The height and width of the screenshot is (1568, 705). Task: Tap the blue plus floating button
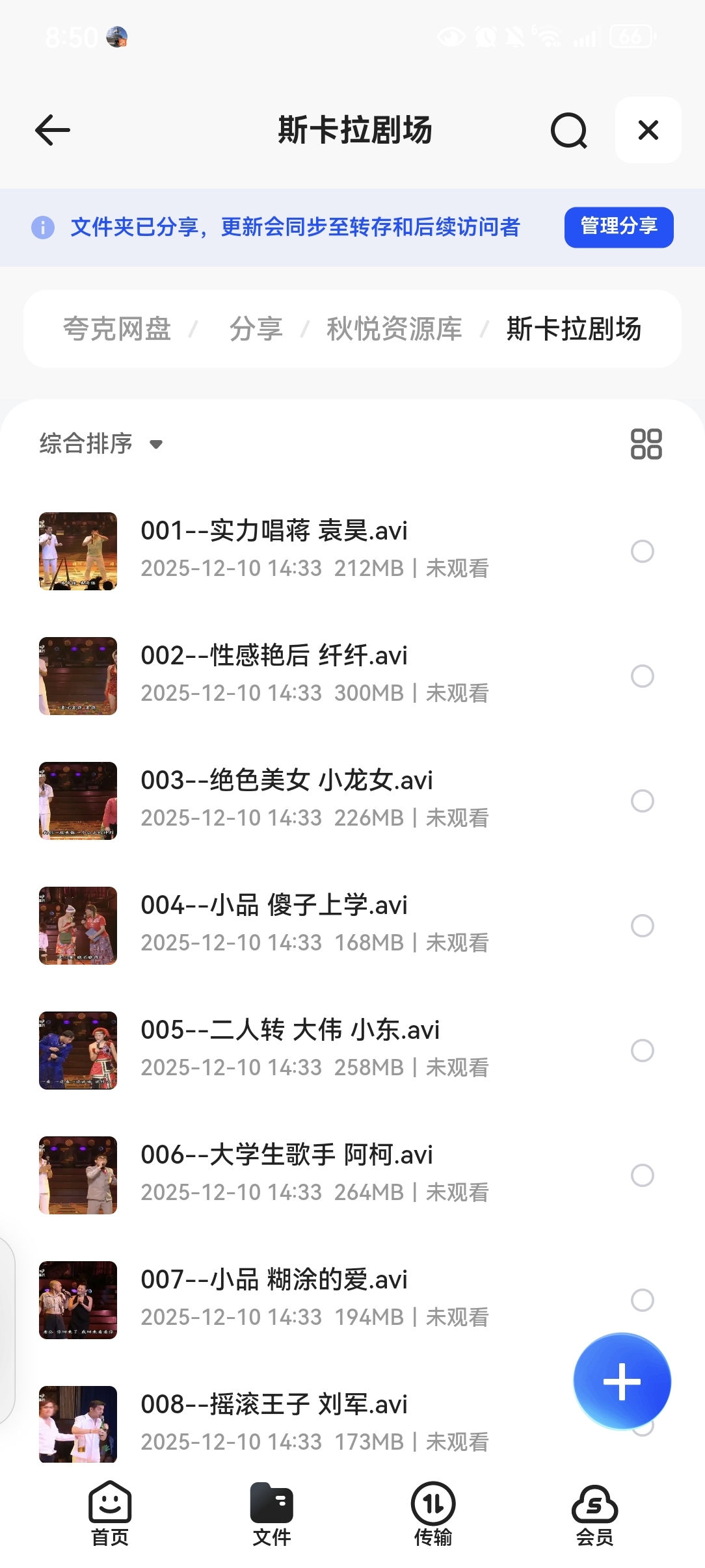(622, 1381)
